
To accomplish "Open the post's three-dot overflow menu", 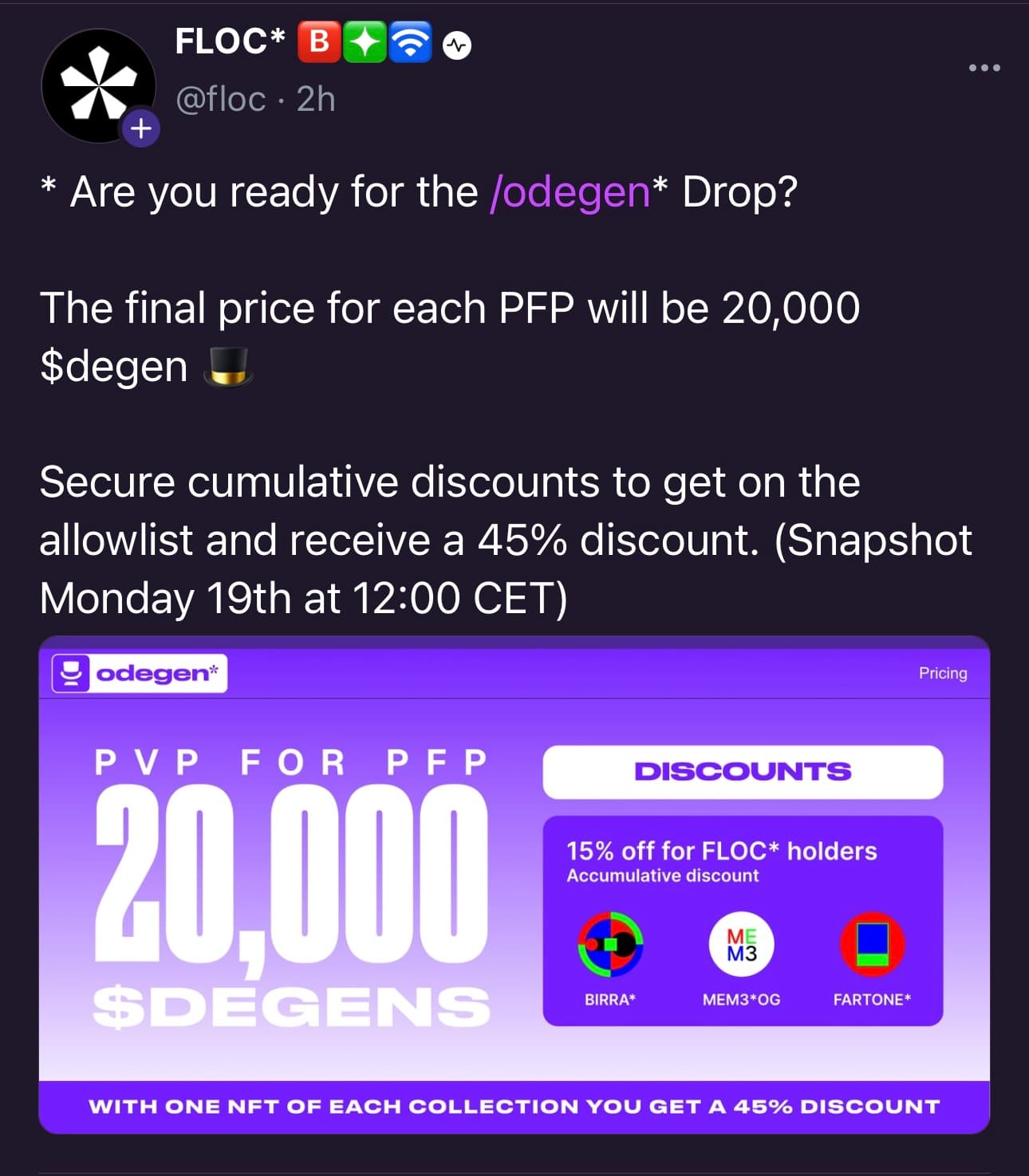I will click(984, 68).
